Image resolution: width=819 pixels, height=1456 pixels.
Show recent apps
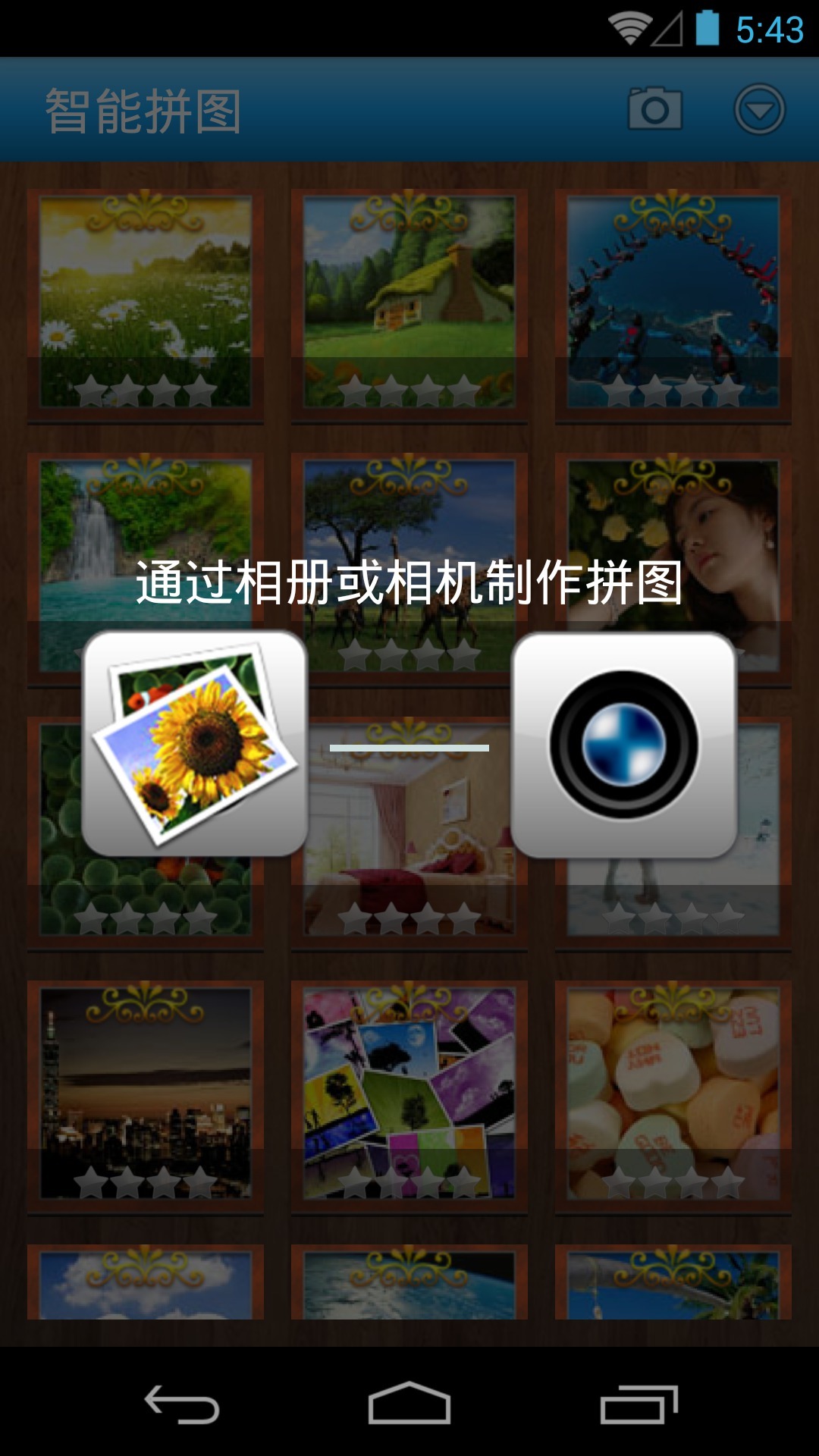(x=639, y=1404)
